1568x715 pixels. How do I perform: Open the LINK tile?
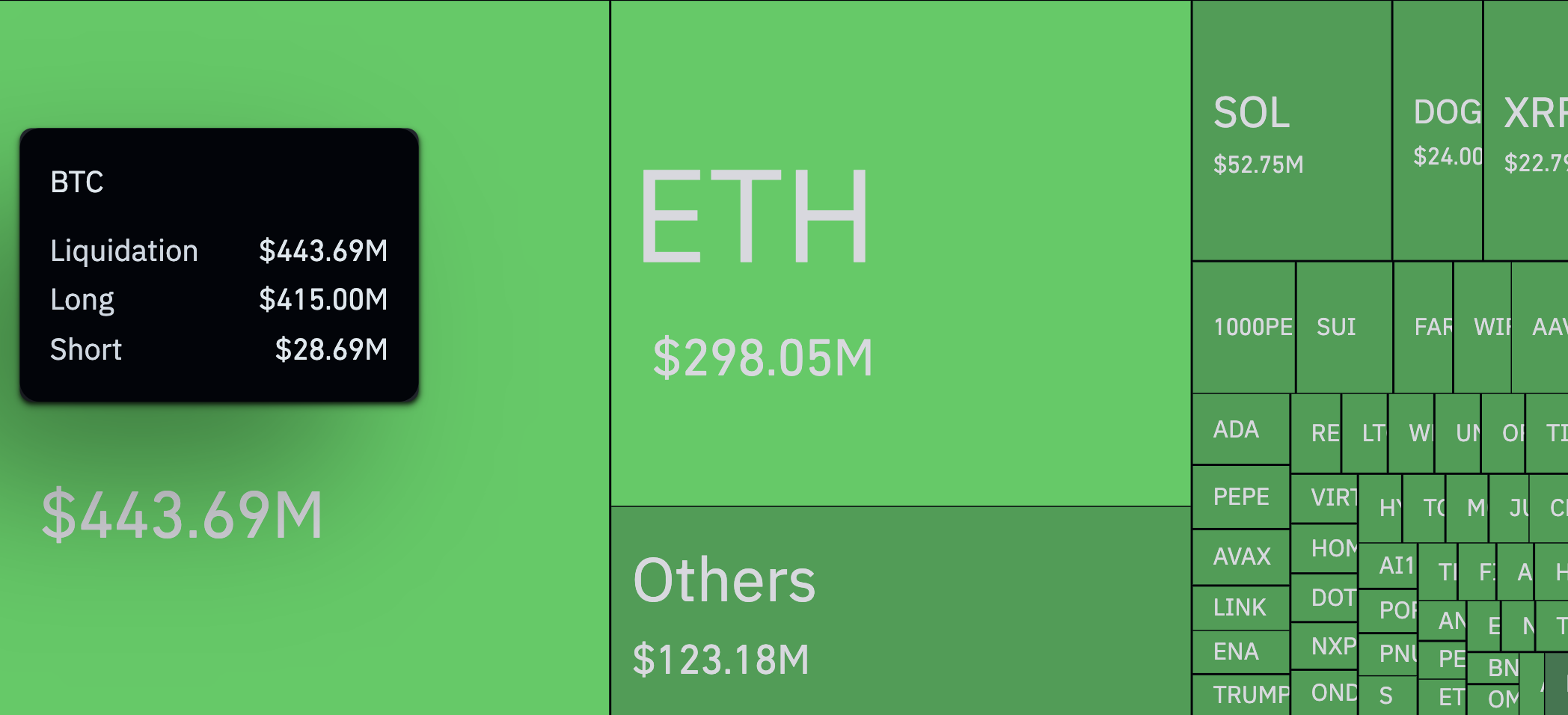1240,607
